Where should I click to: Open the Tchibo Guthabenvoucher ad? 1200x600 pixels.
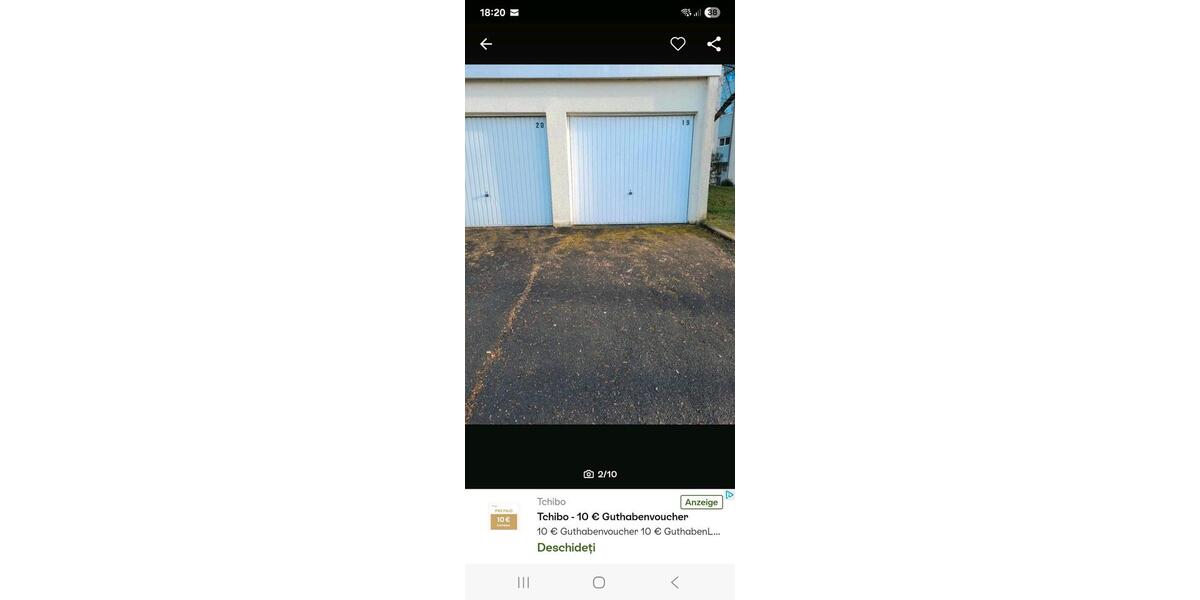tap(611, 517)
